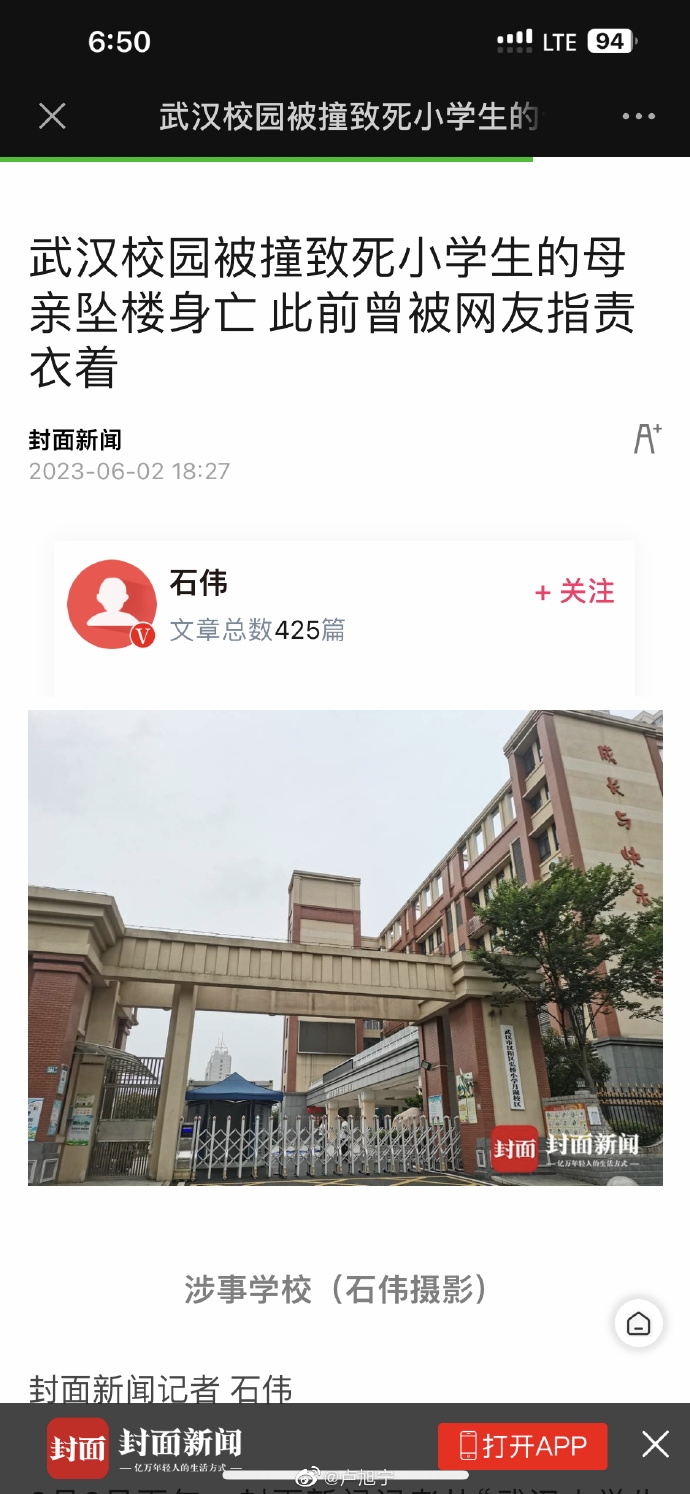Follow author 石伟 with 关注
Image resolution: width=690 pixels, height=1494 pixels.
click(575, 592)
